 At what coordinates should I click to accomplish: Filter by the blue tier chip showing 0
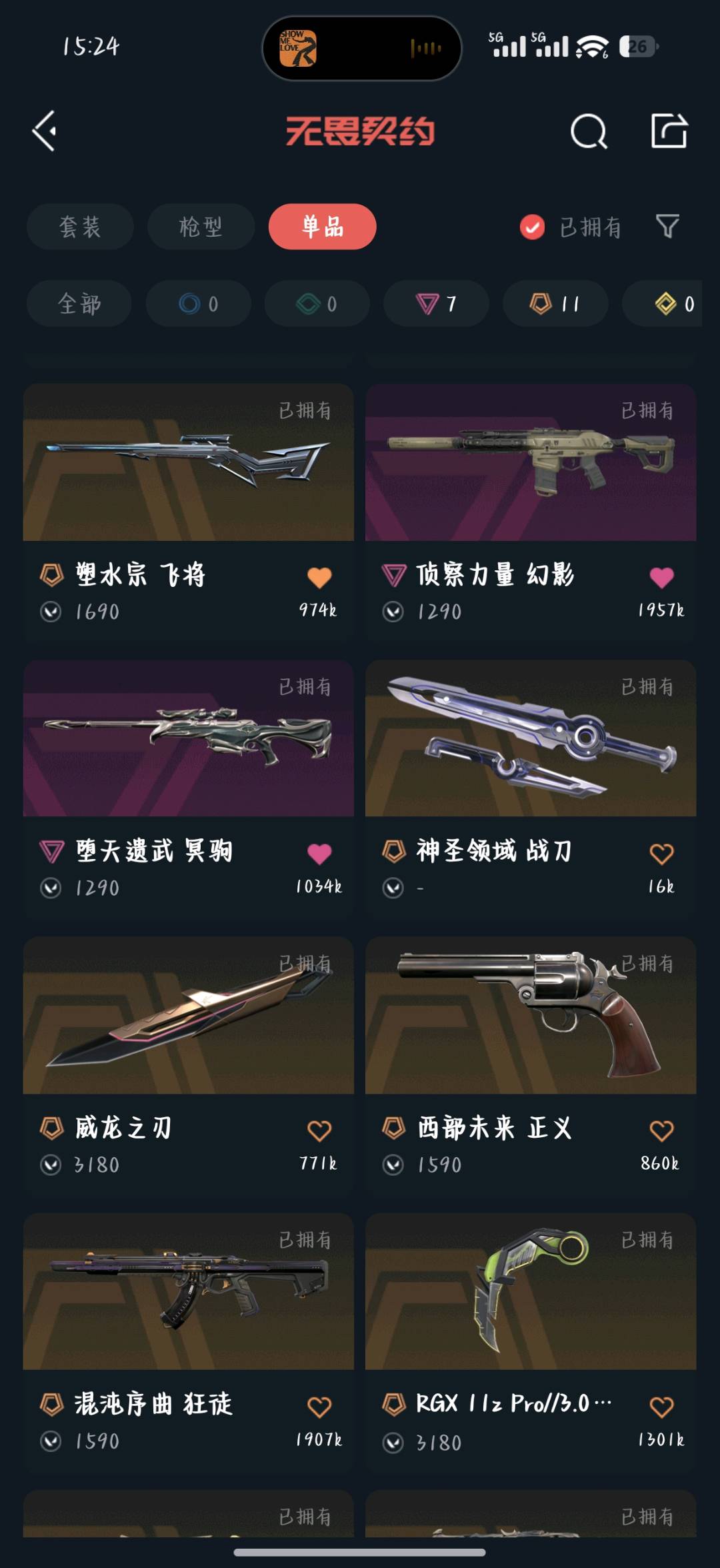click(x=199, y=304)
